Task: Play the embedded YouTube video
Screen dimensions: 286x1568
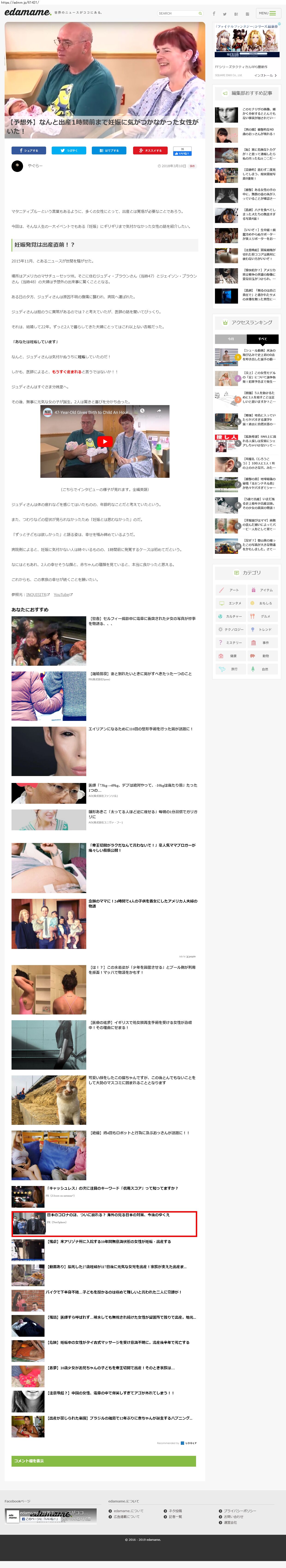Action: (x=105, y=441)
